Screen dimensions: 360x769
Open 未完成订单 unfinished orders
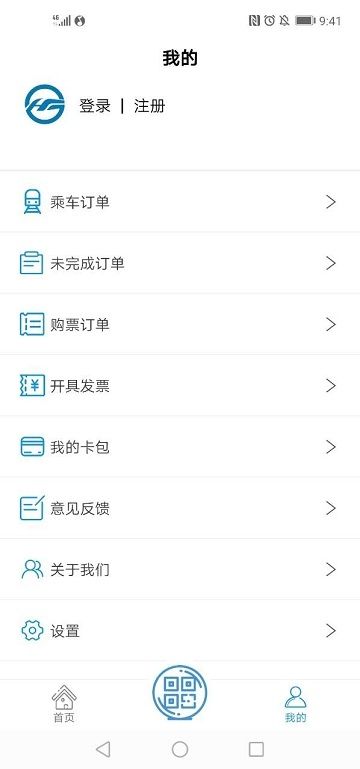pos(180,263)
